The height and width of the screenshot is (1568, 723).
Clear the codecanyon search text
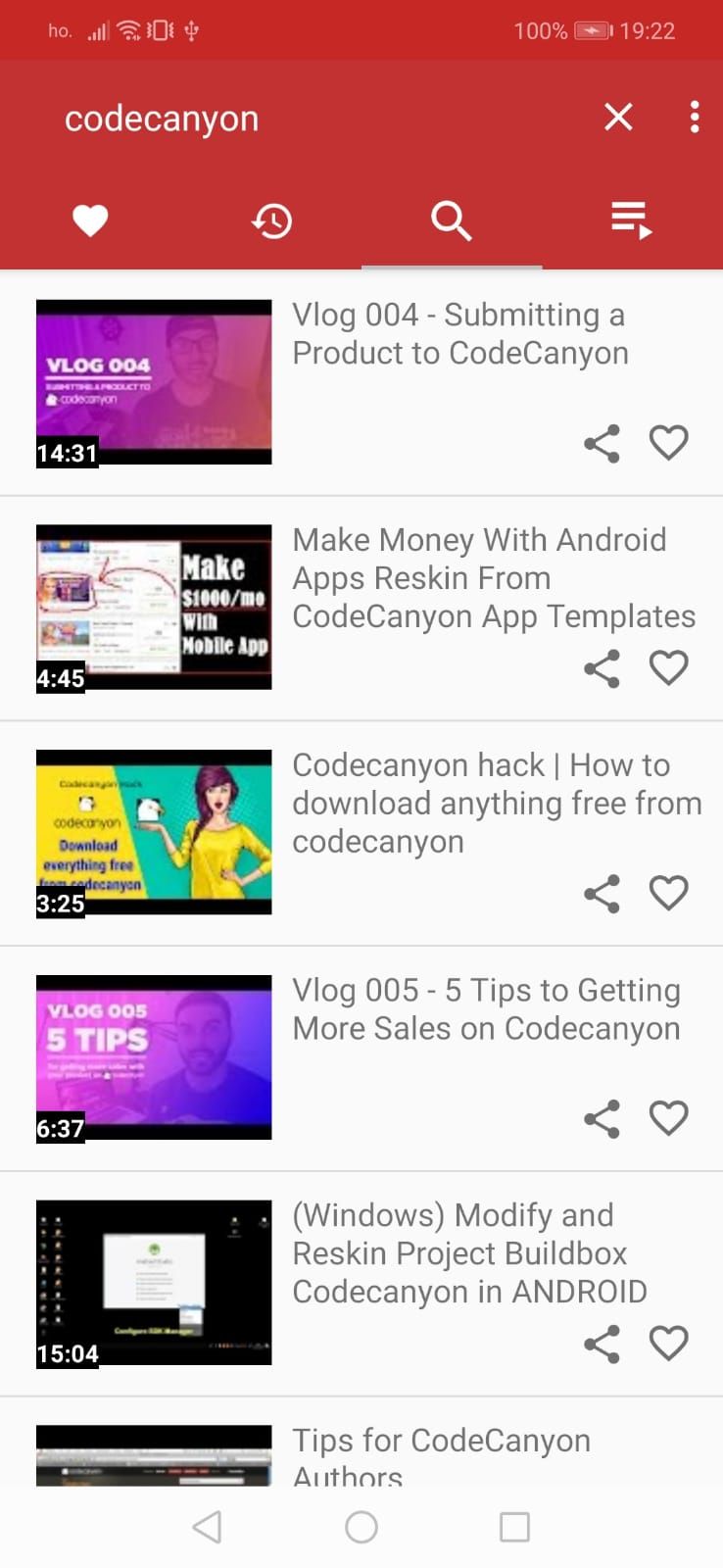tap(618, 117)
